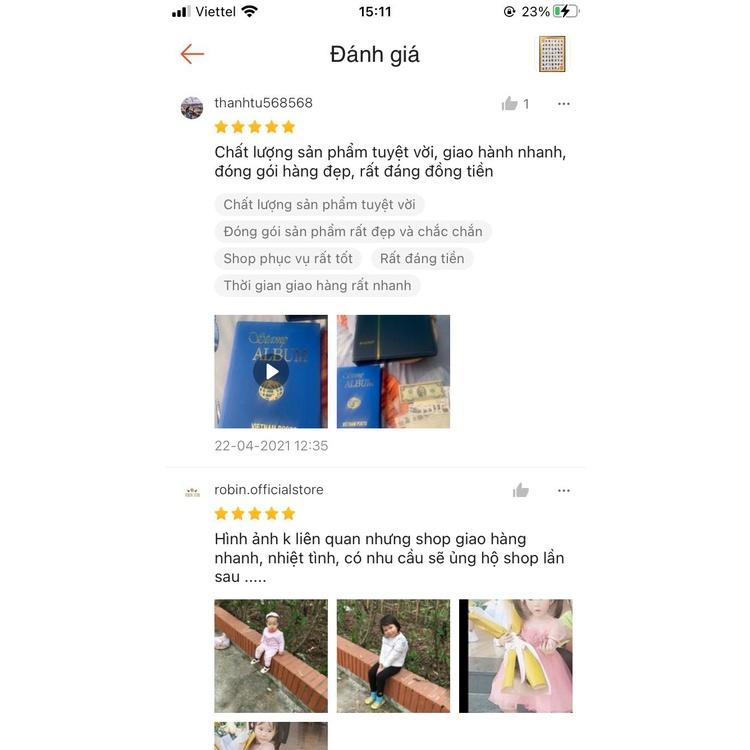Open the product thumbnail in the header
750x750 pixels.
(552, 54)
